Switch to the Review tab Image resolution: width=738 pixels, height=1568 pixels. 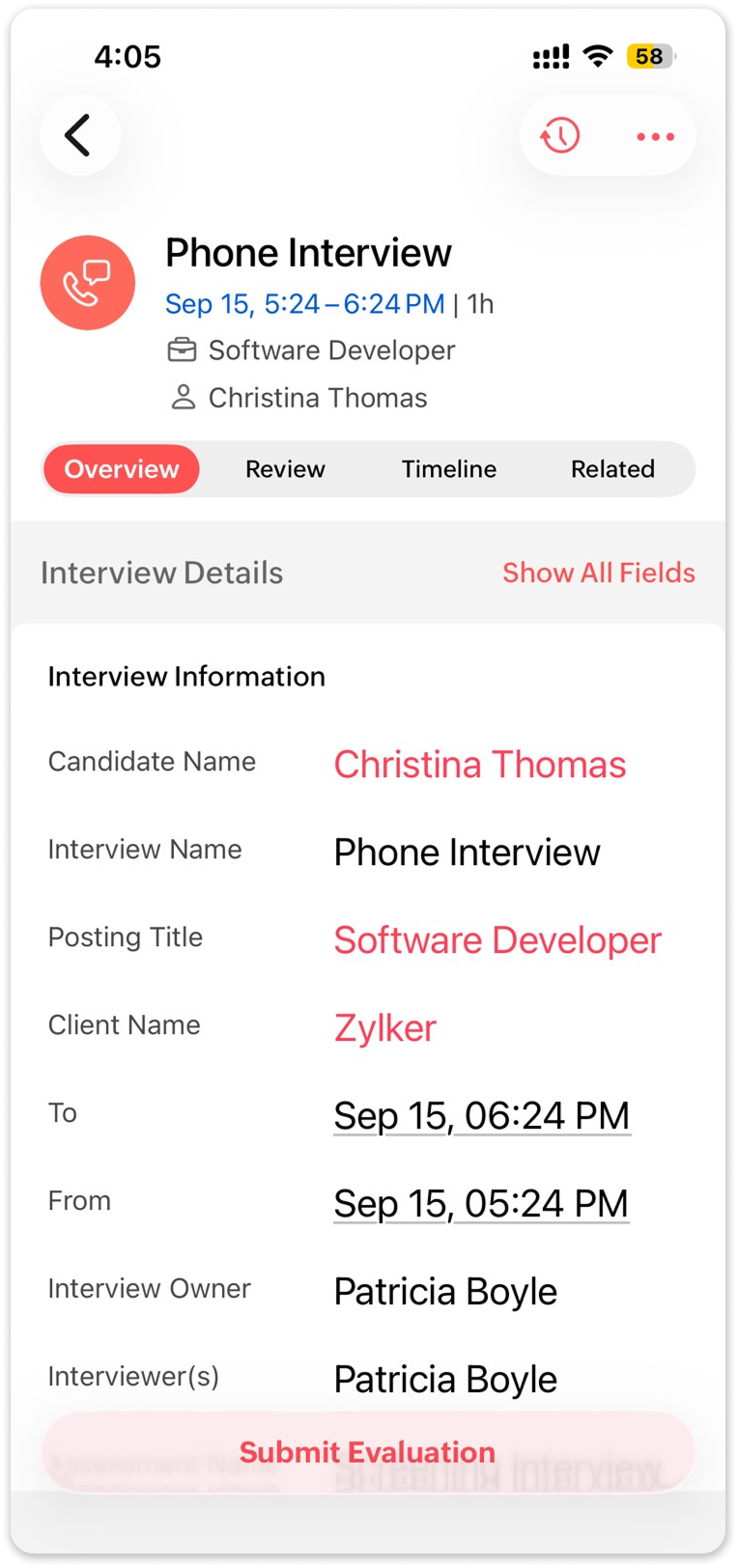(285, 469)
